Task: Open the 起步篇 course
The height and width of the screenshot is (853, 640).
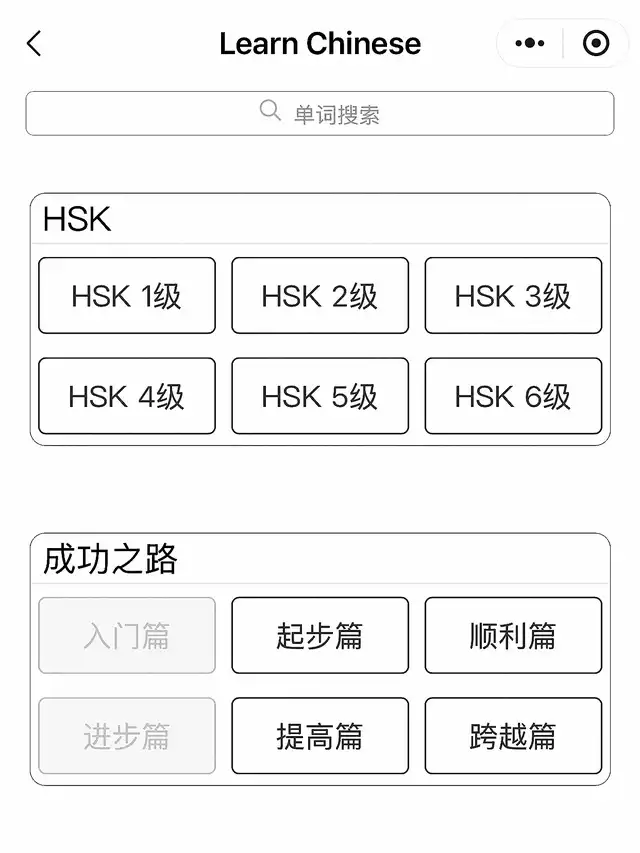Action: pyautogui.click(x=320, y=636)
